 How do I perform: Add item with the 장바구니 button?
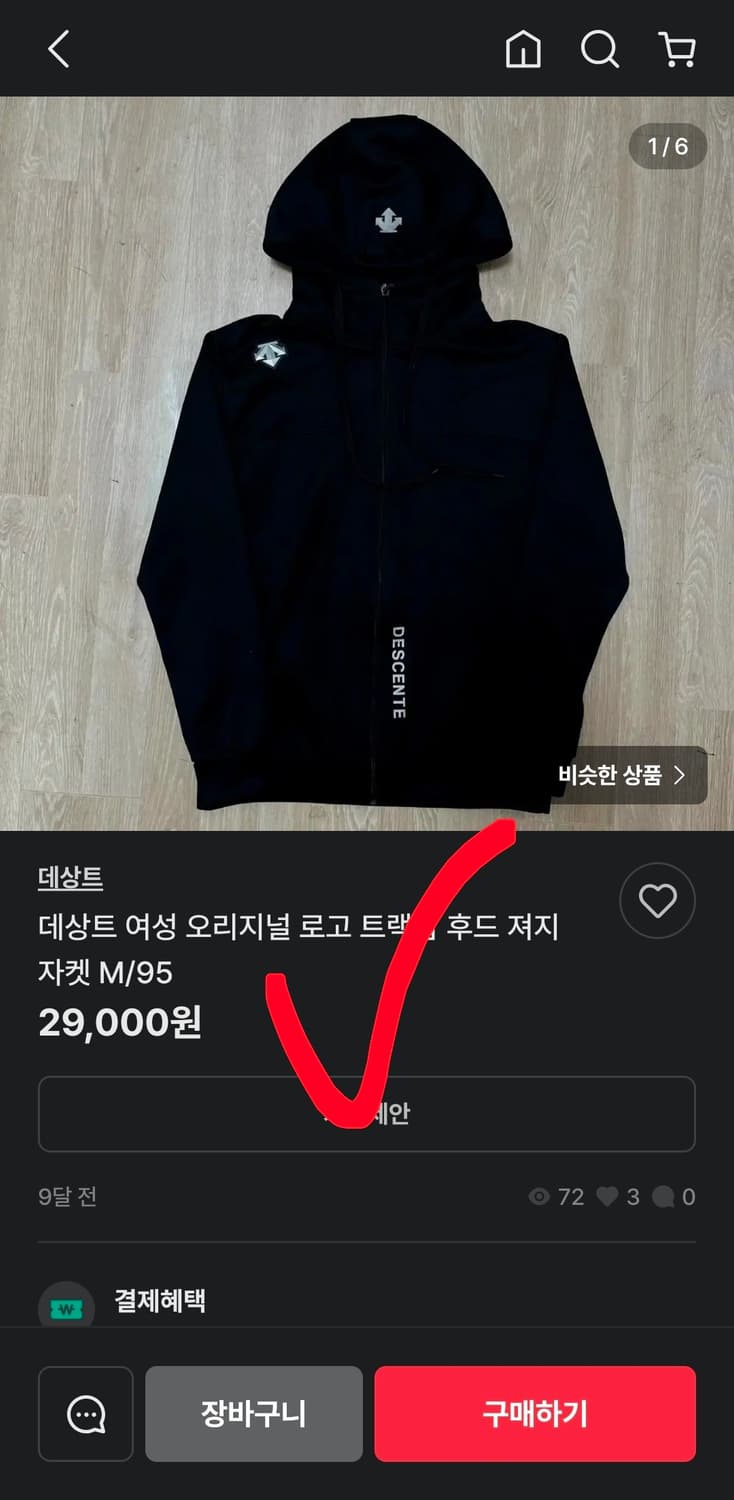click(x=253, y=1414)
